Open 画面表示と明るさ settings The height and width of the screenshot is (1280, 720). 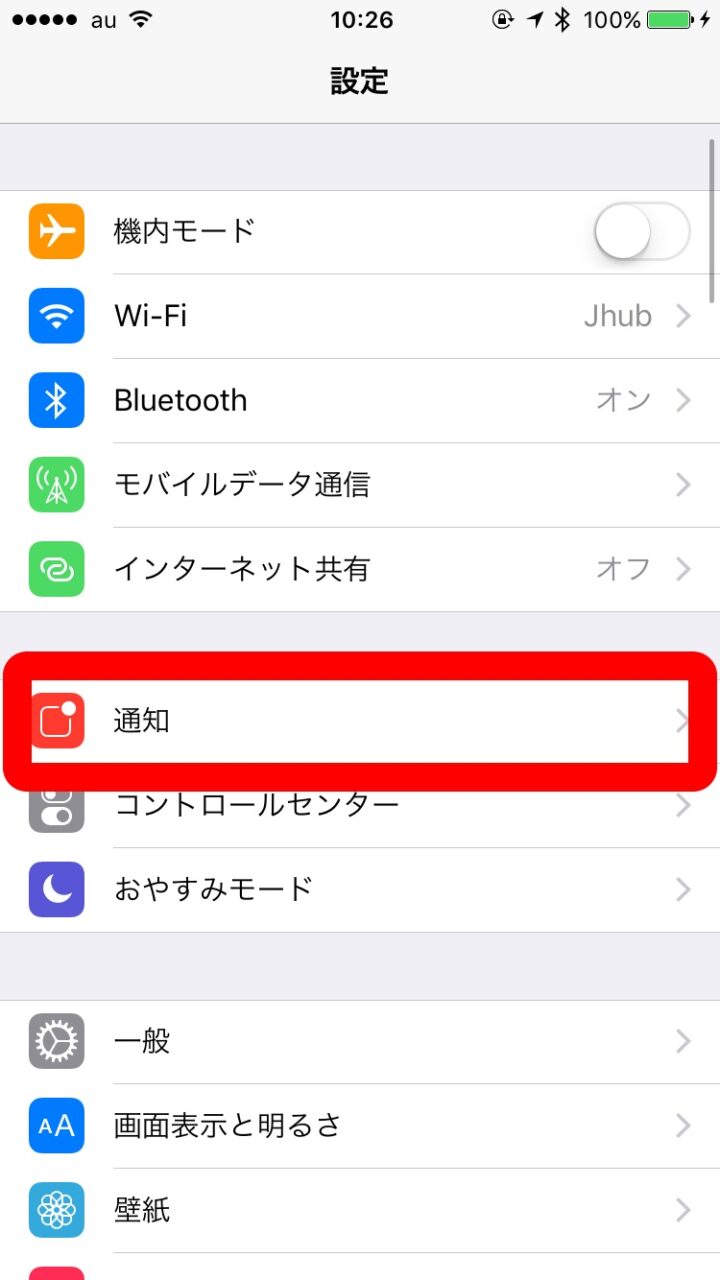coord(360,1126)
